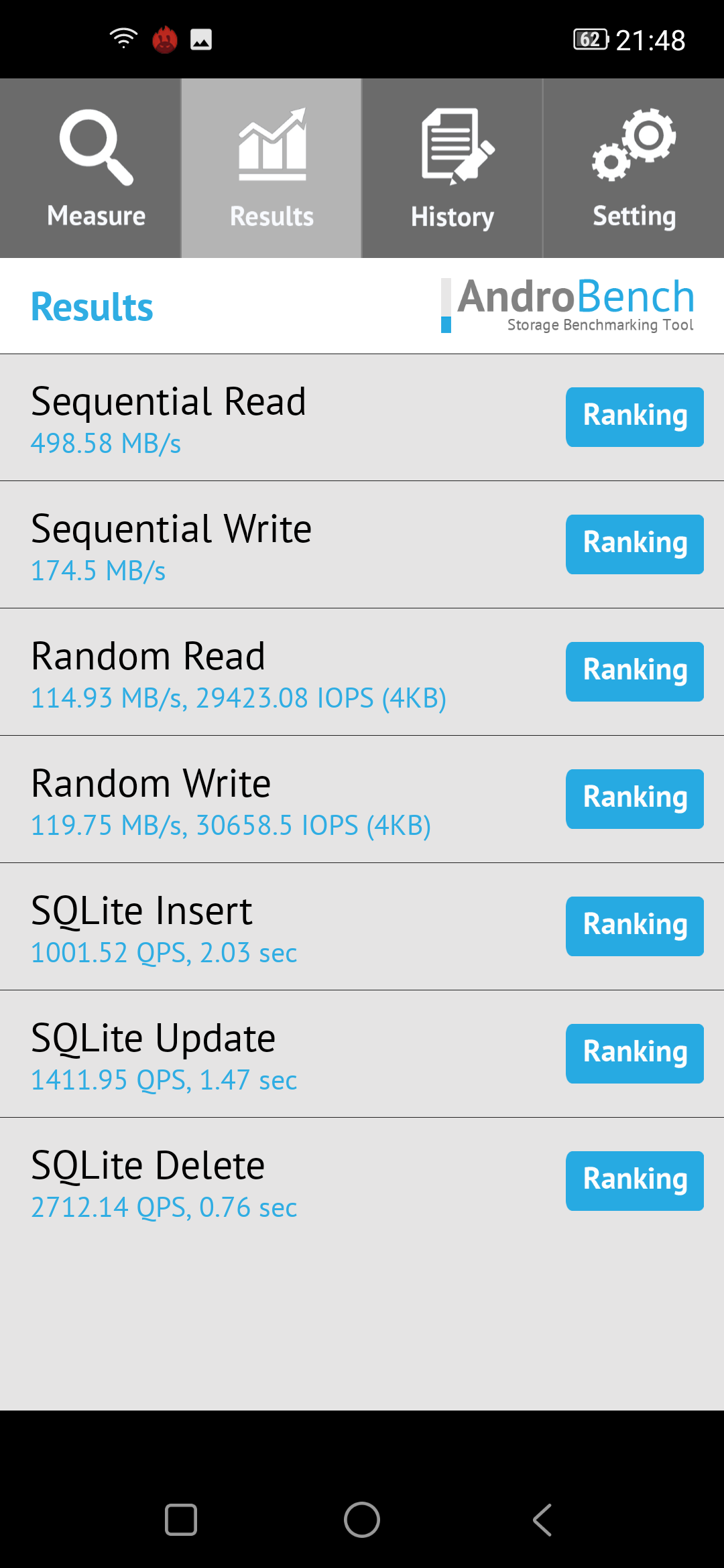Image resolution: width=724 pixels, height=1568 pixels.
Task: Open Ranking for Random Read
Action: point(634,671)
